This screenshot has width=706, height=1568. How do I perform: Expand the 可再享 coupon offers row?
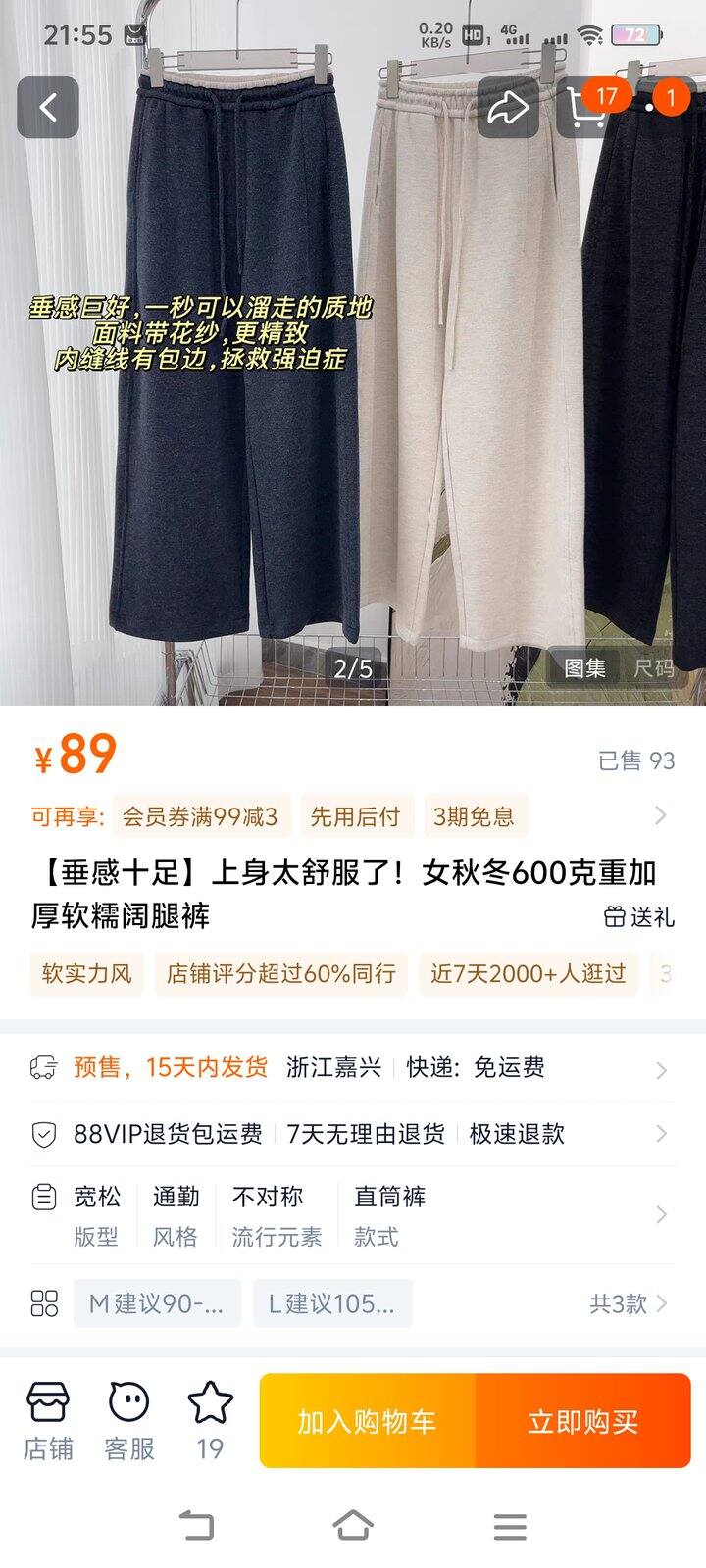pos(660,815)
